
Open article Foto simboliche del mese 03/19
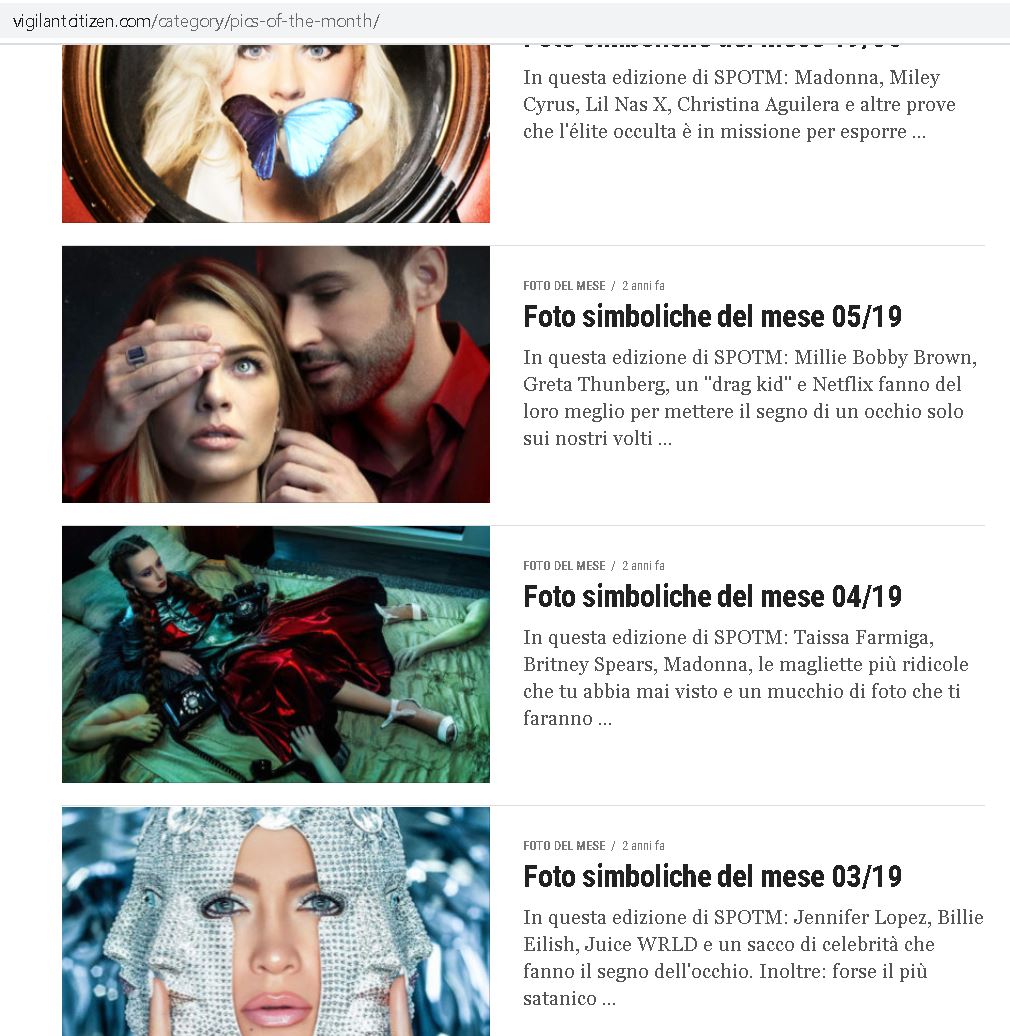712,877
